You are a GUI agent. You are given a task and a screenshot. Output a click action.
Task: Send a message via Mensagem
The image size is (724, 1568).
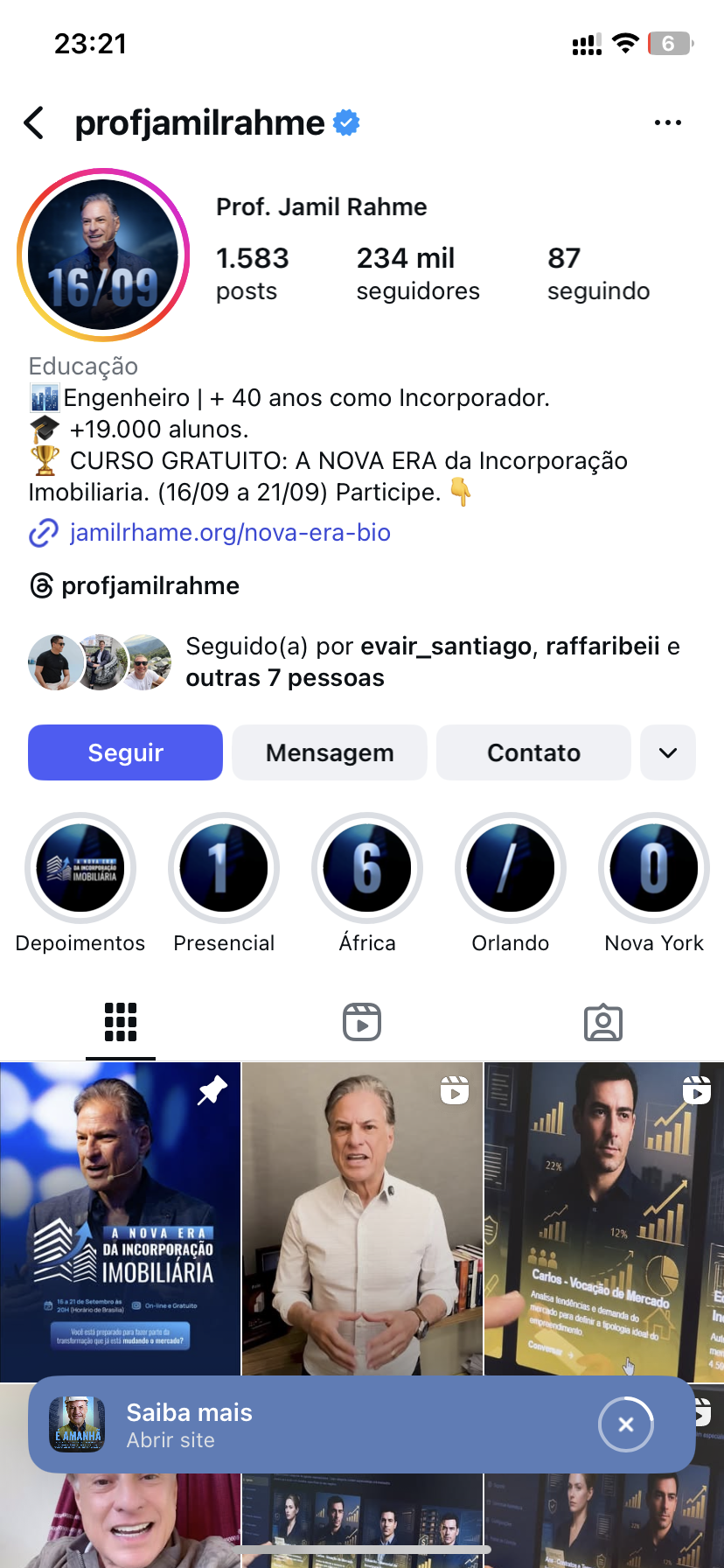pos(330,752)
